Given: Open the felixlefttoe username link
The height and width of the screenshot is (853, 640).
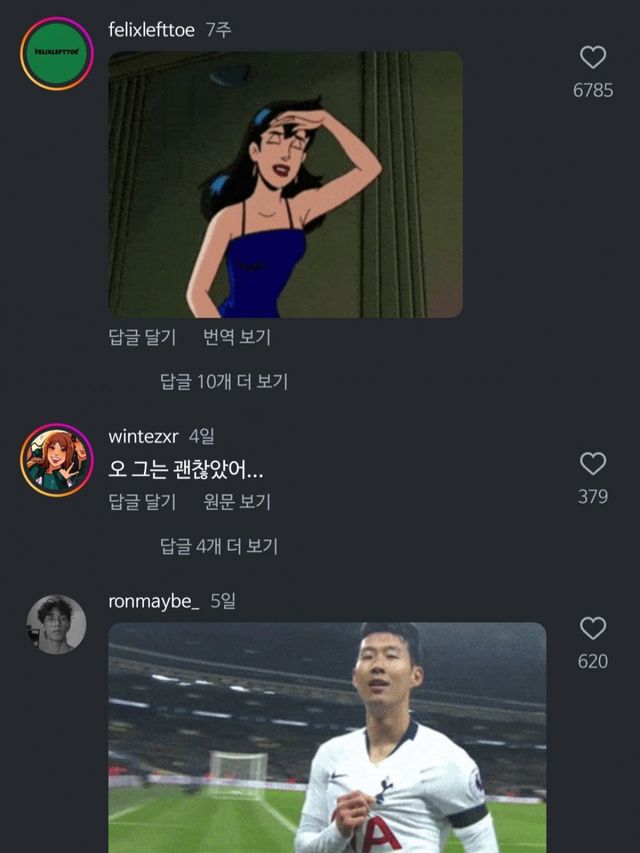Looking at the screenshot, I should coord(151,30).
